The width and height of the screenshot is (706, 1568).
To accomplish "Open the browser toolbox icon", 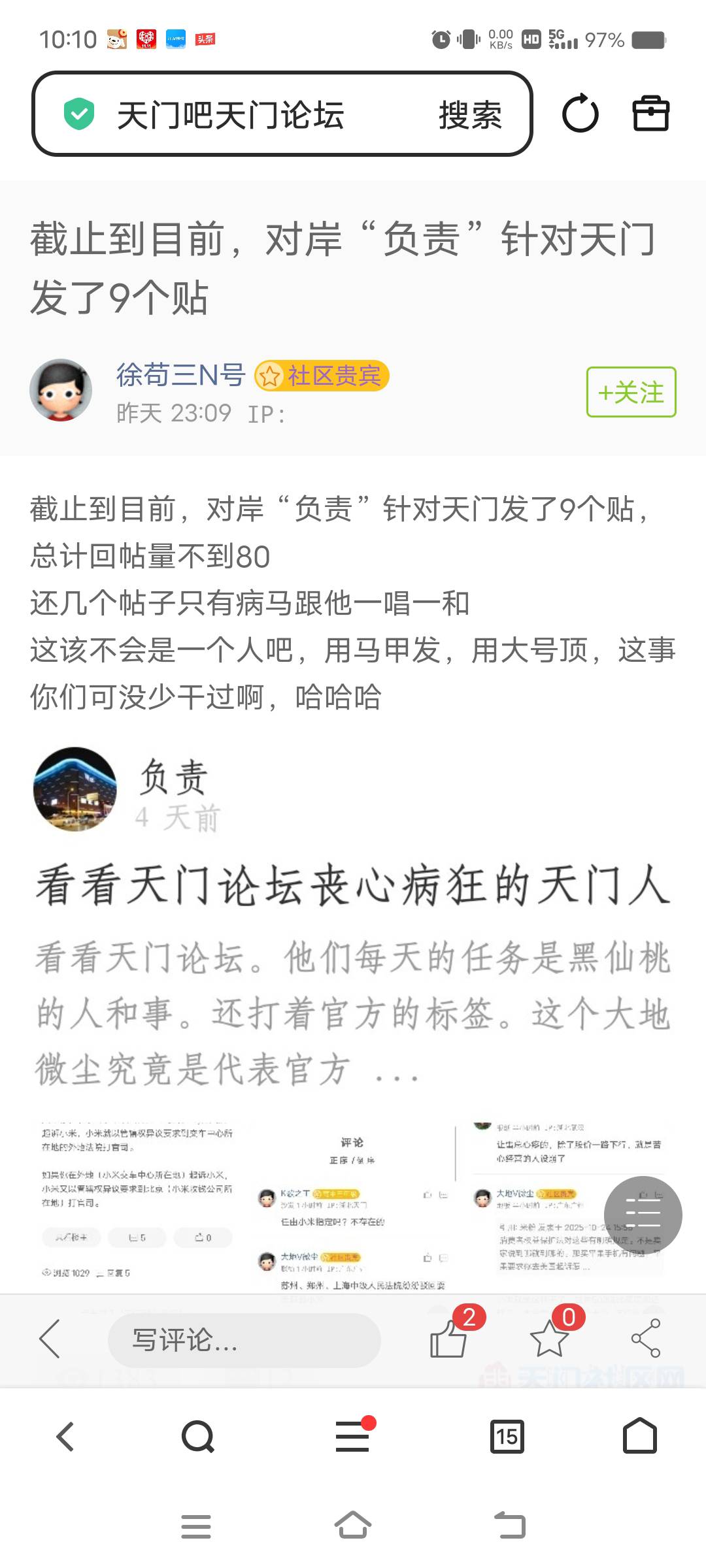I will (650, 114).
